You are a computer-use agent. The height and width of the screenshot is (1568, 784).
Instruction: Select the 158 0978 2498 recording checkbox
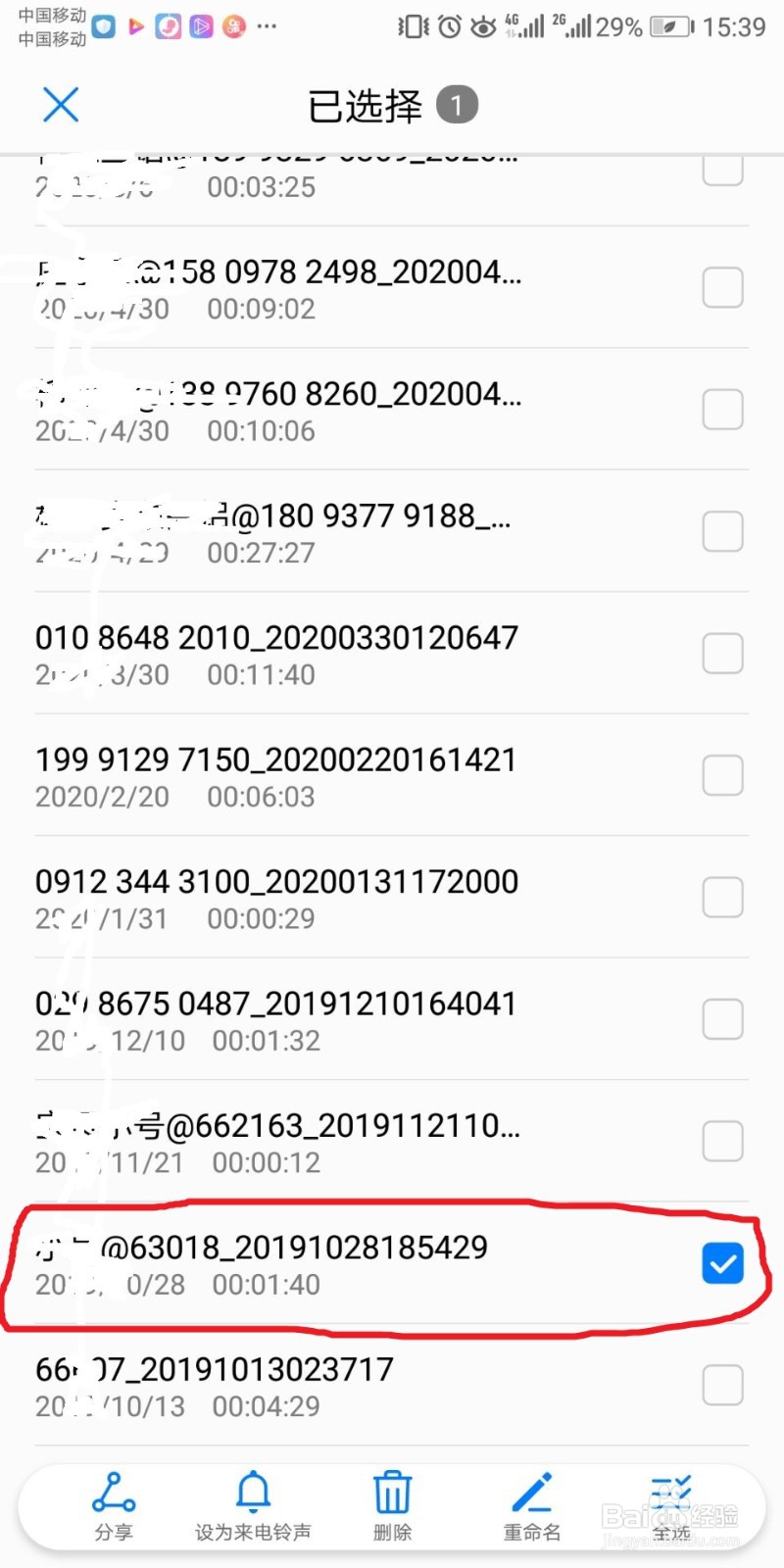(x=722, y=288)
